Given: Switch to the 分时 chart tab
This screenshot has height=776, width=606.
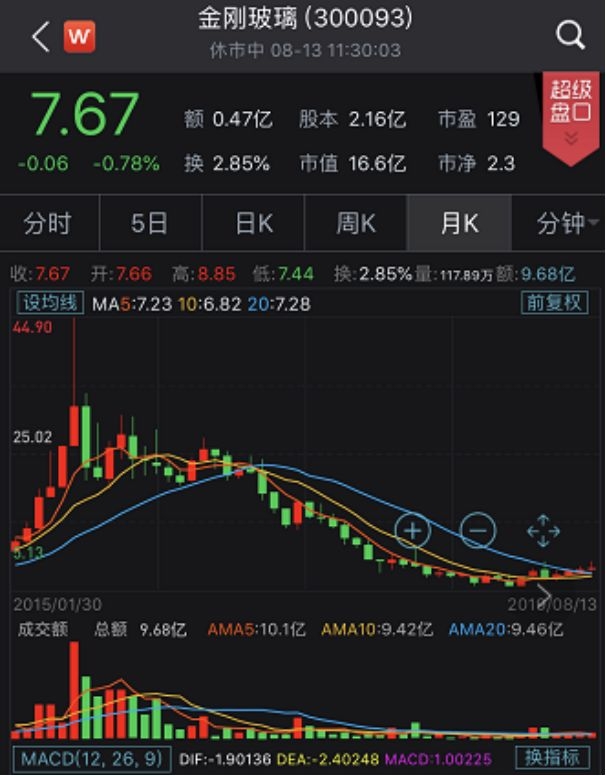Looking at the screenshot, I should [48, 223].
